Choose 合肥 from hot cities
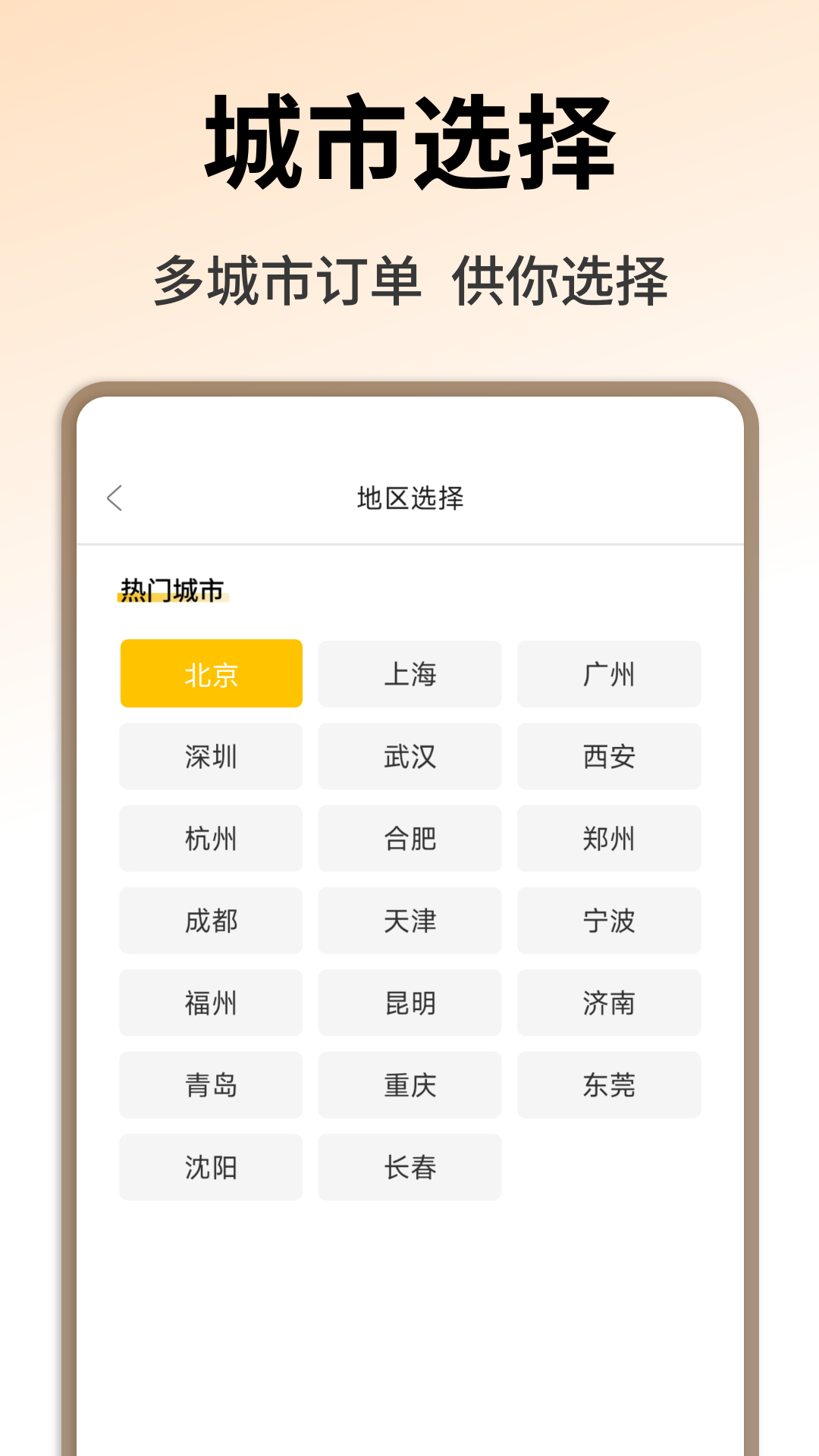Screen dimensions: 819x1456 (409, 839)
